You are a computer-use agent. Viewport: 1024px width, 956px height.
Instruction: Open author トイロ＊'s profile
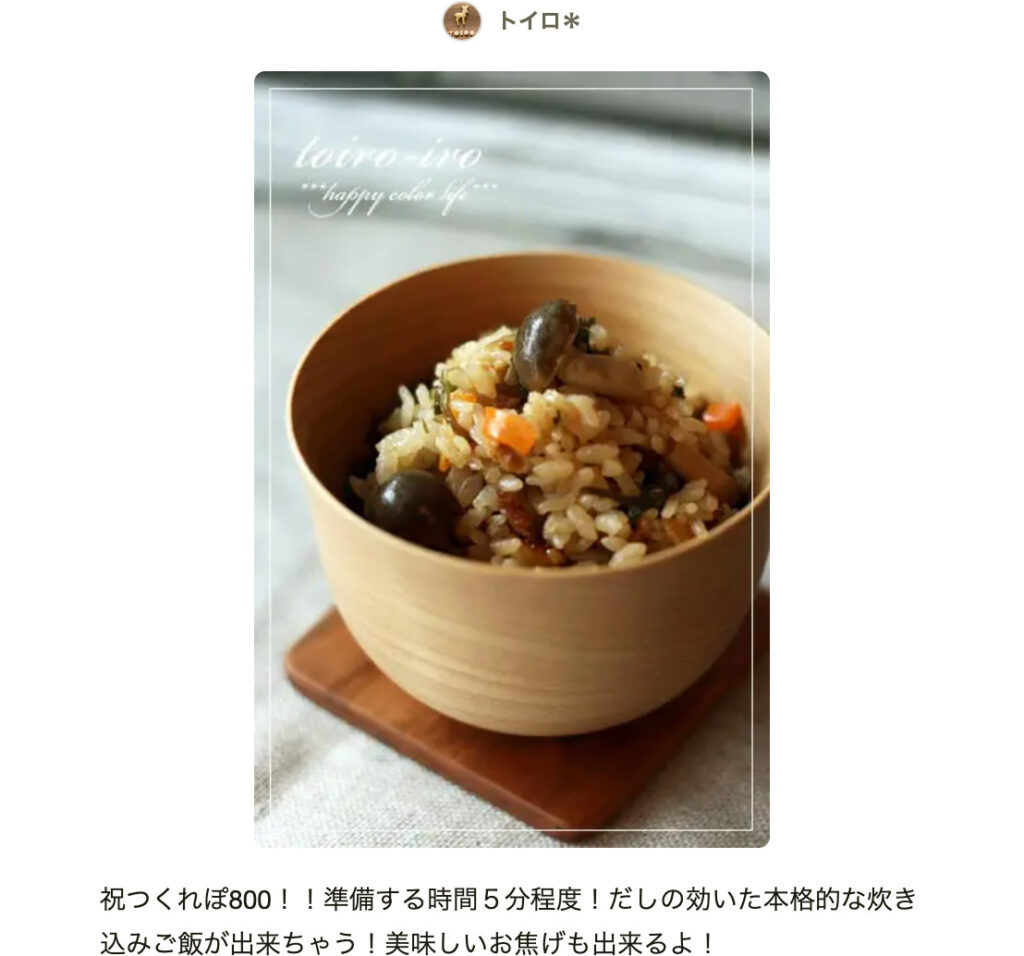(x=538, y=21)
